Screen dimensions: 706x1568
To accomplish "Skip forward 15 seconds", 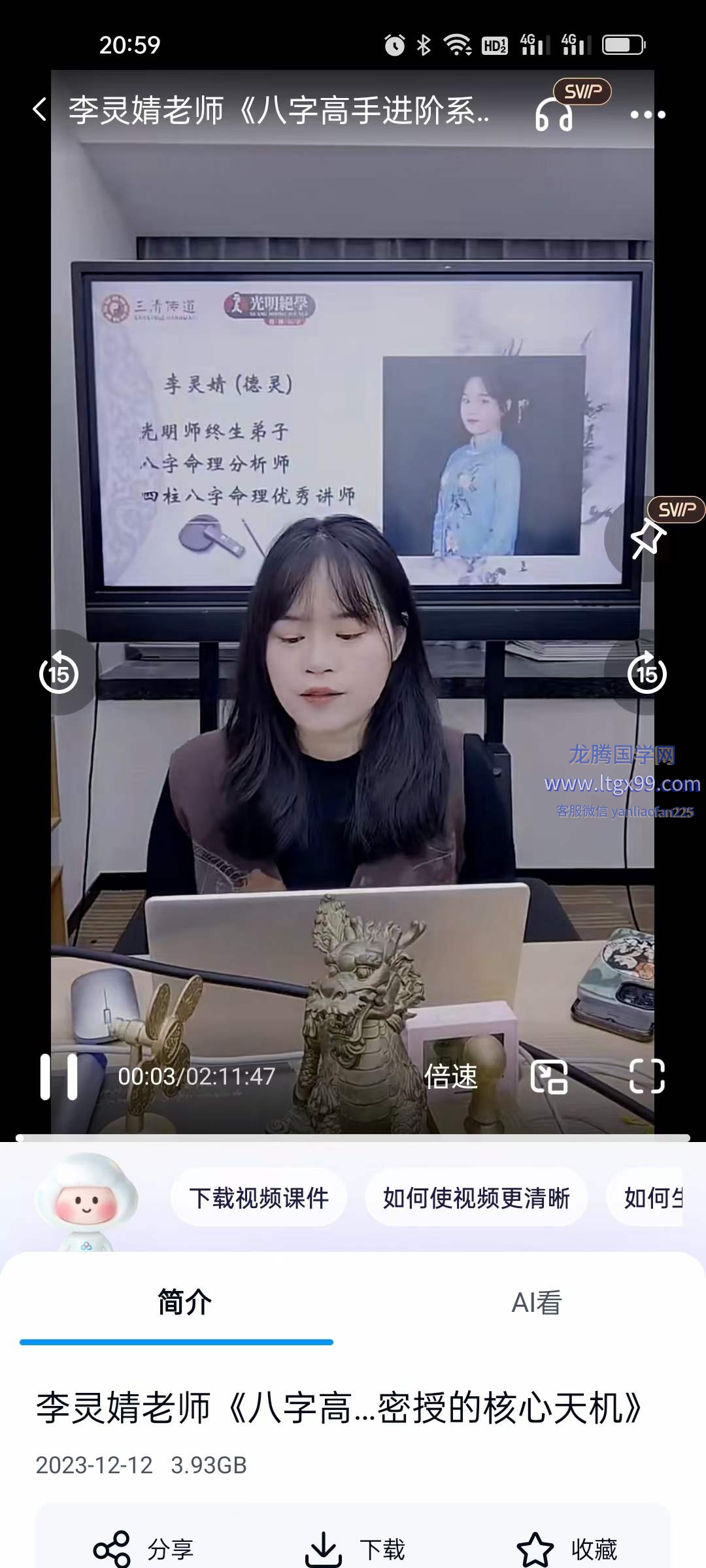I will coord(647,673).
